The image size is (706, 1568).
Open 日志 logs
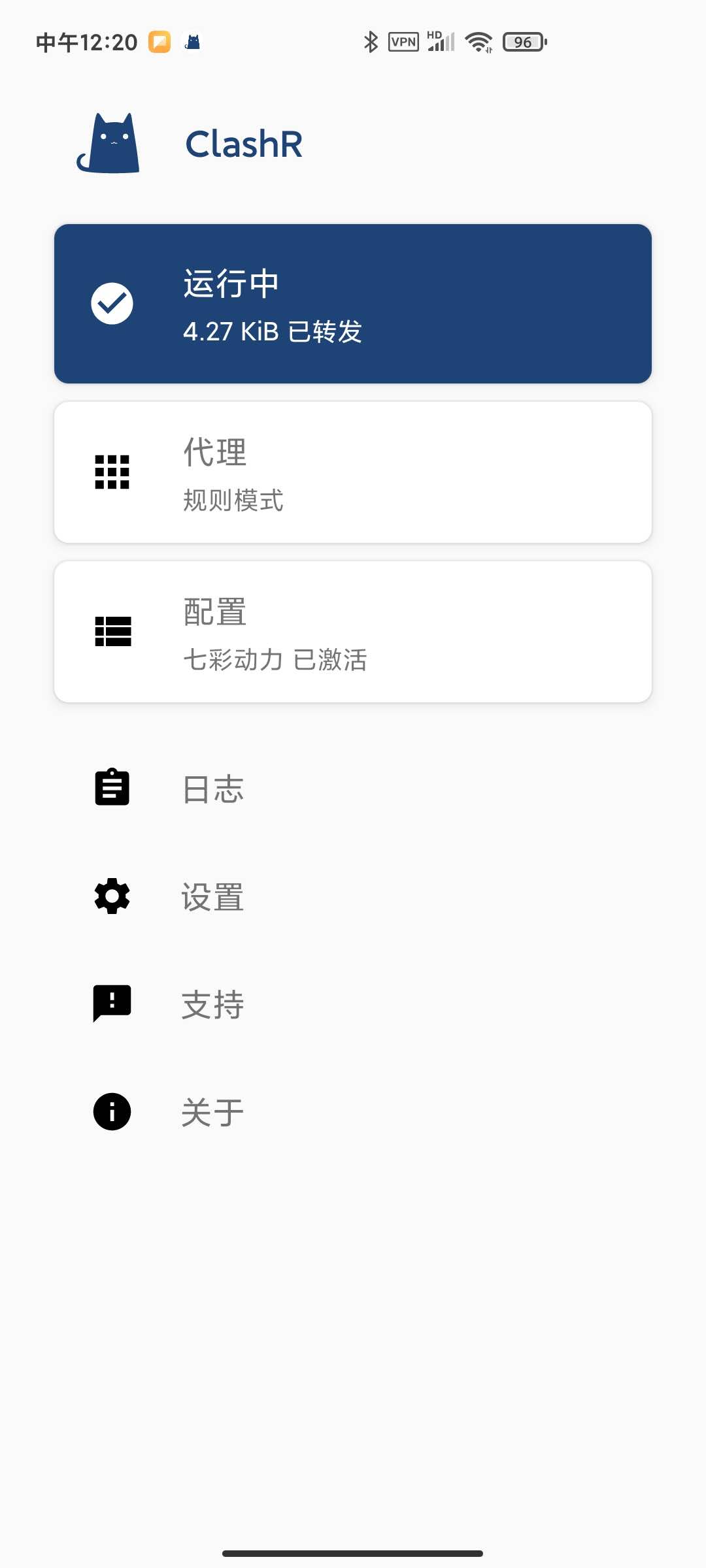(353, 789)
